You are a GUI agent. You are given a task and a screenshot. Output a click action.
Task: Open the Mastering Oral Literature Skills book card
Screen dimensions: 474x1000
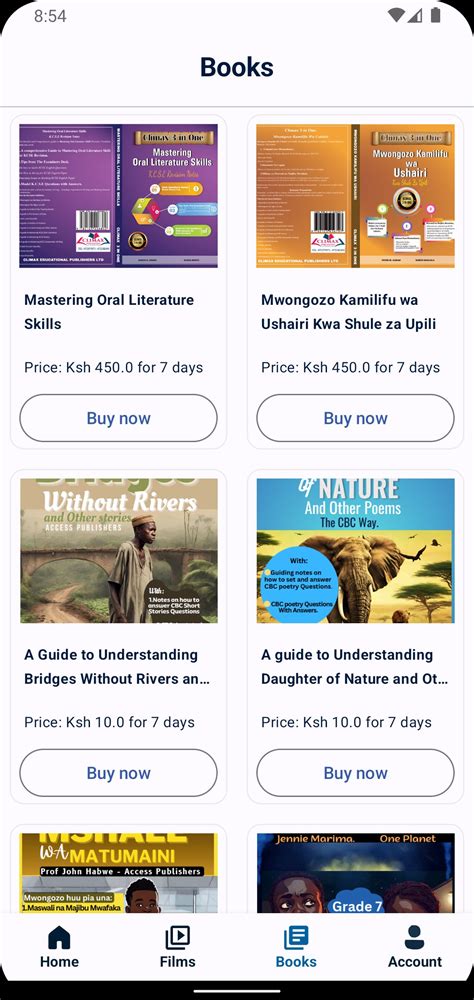[119, 282]
